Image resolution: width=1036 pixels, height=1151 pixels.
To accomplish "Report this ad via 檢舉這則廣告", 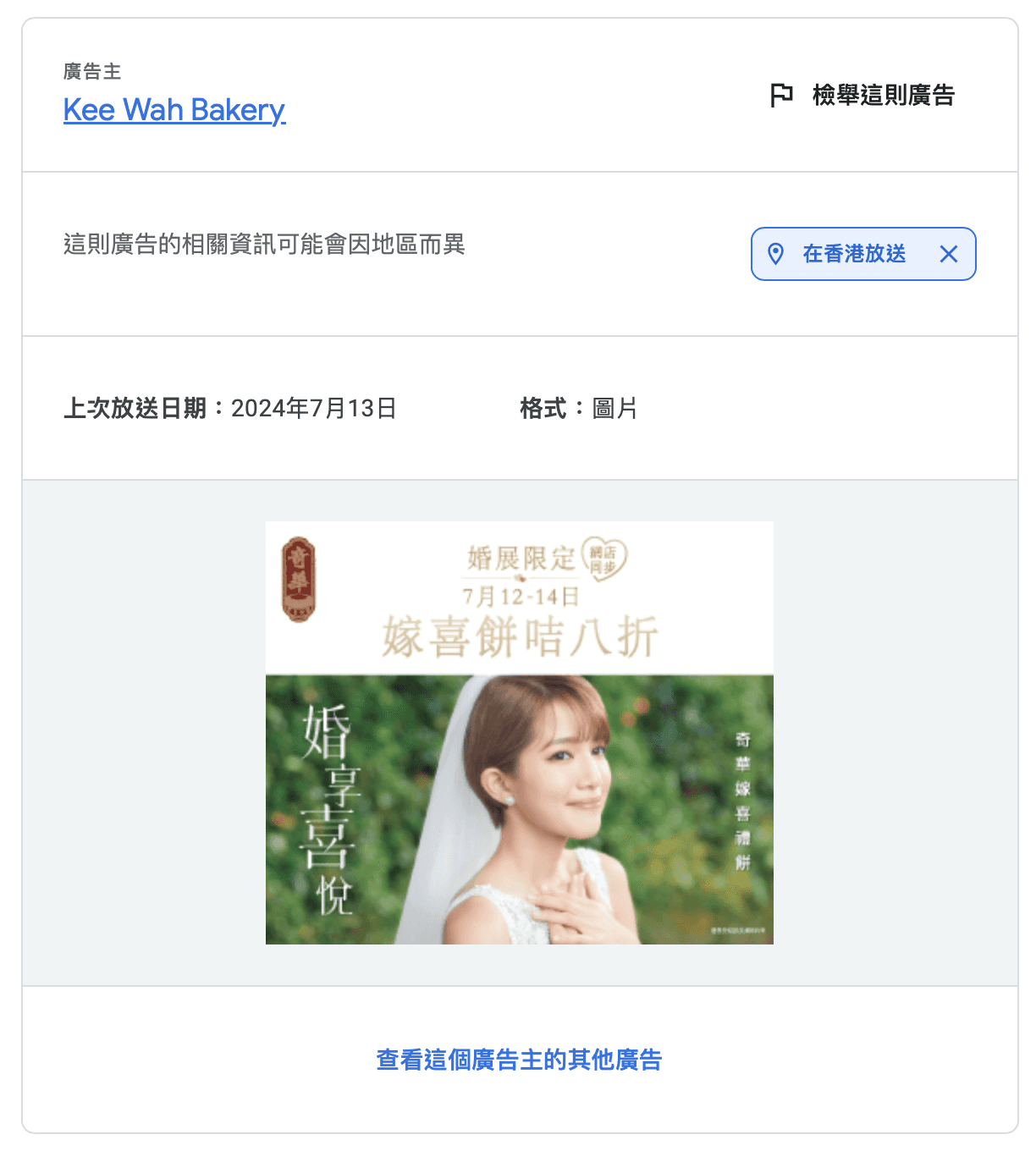I will coord(863,95).
